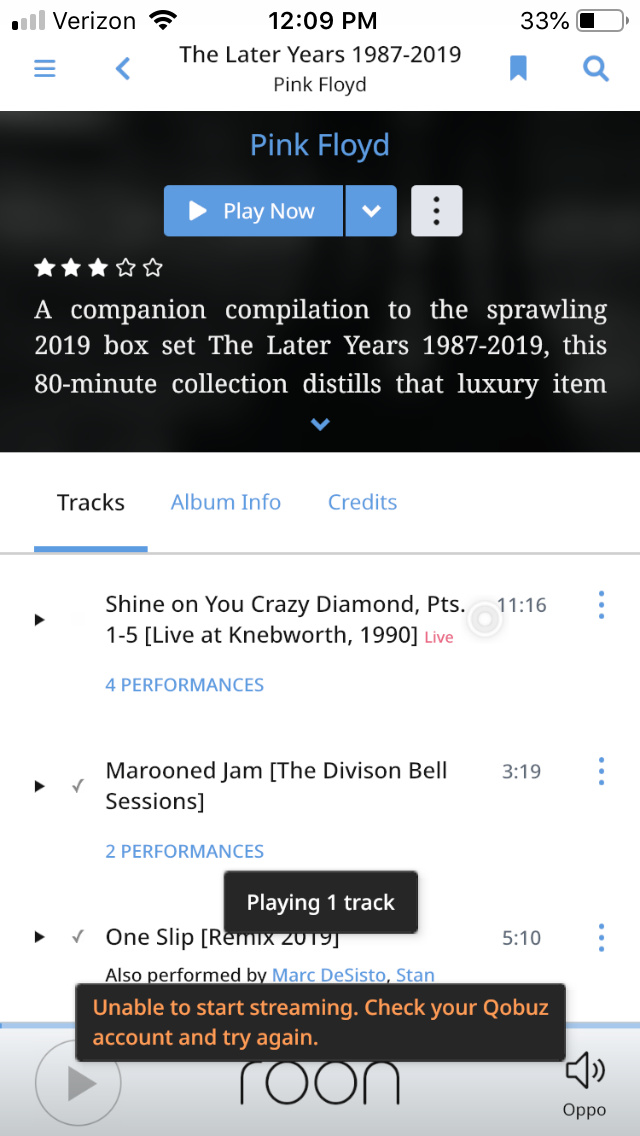Open the Pink Floyd artist link
The height and width of the screenshot is (1136, 640).
pos(320,145)
